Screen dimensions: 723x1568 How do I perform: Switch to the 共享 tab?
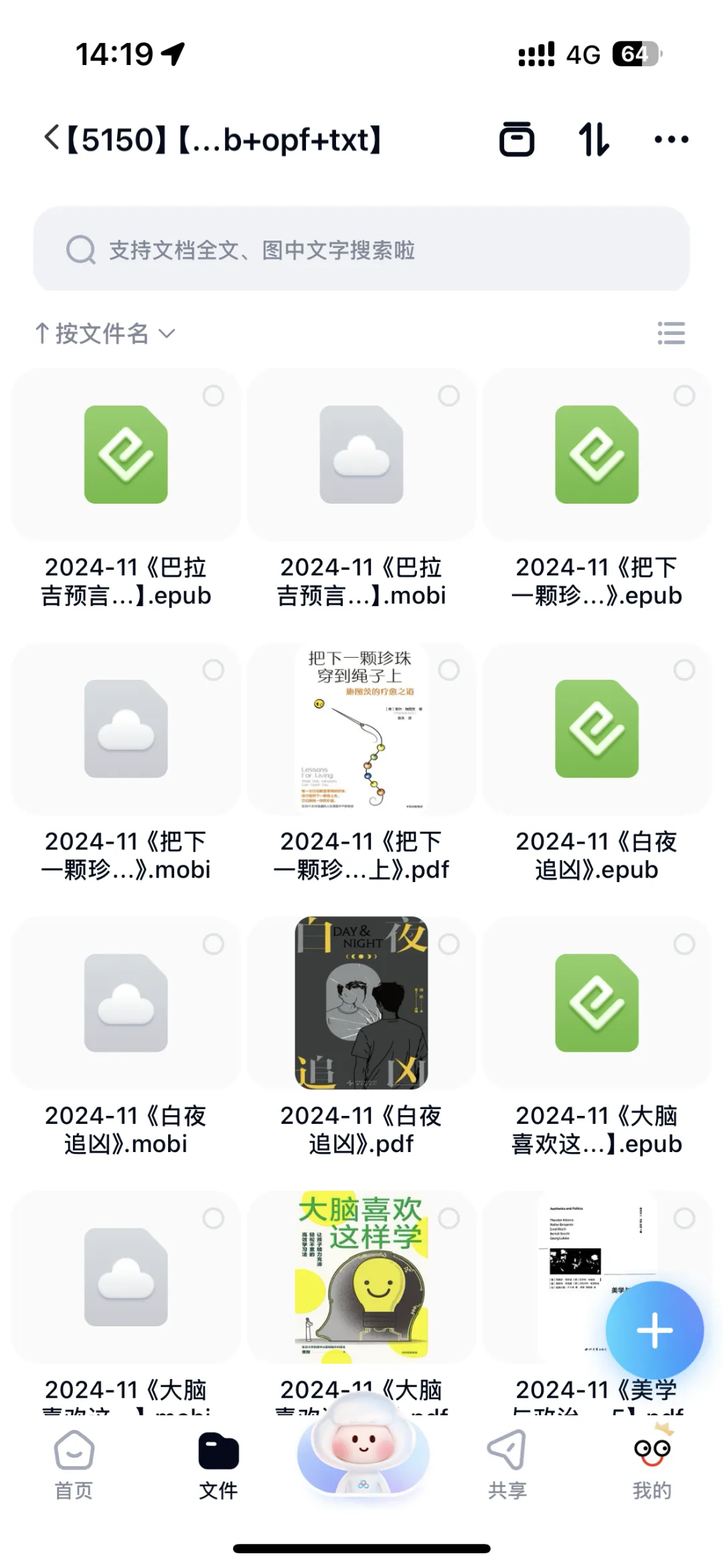507,1464
